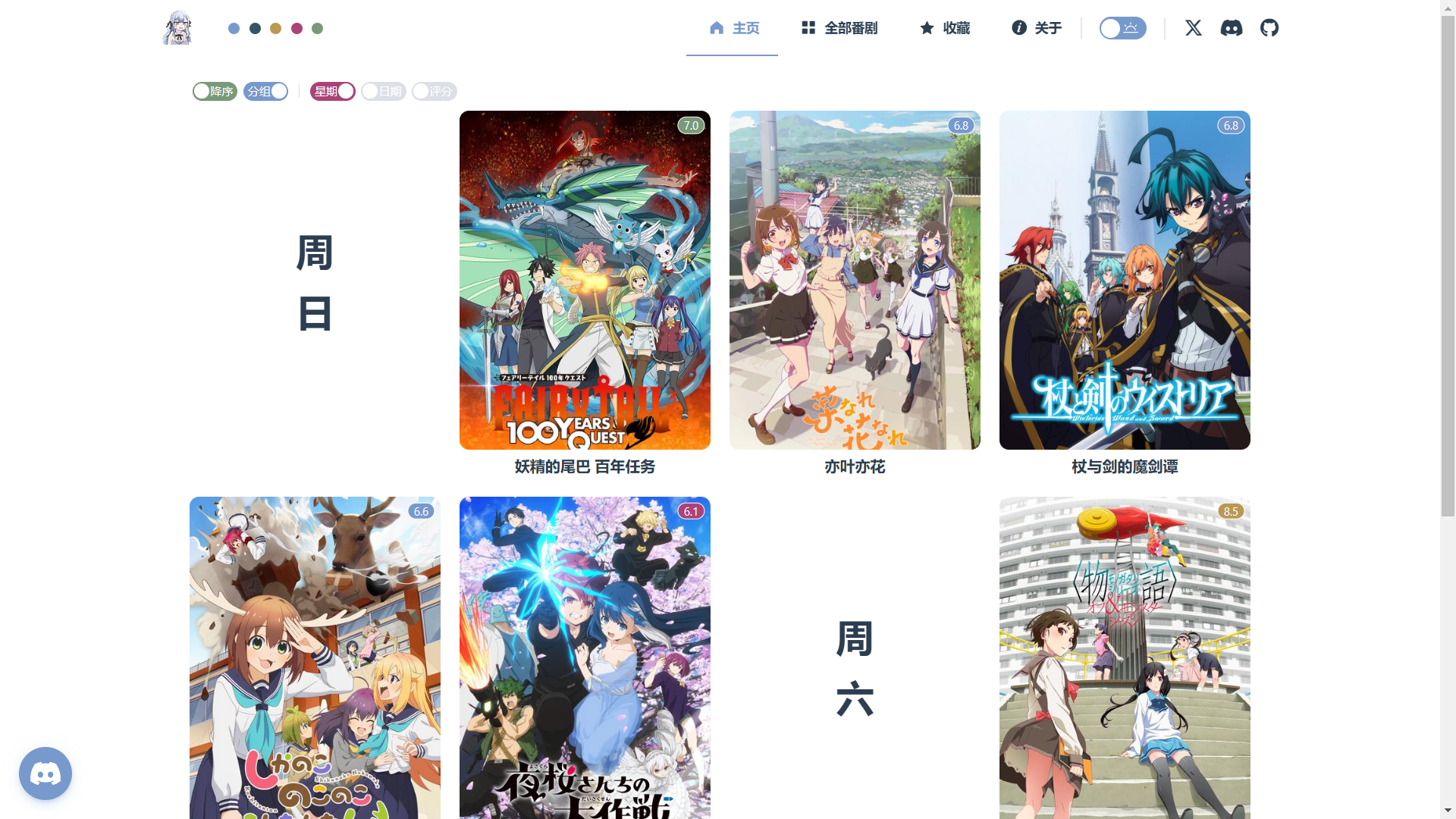Screen dimensions: 1456x819
Task: Select the magenta theme color dot
Action: point(297,29)
